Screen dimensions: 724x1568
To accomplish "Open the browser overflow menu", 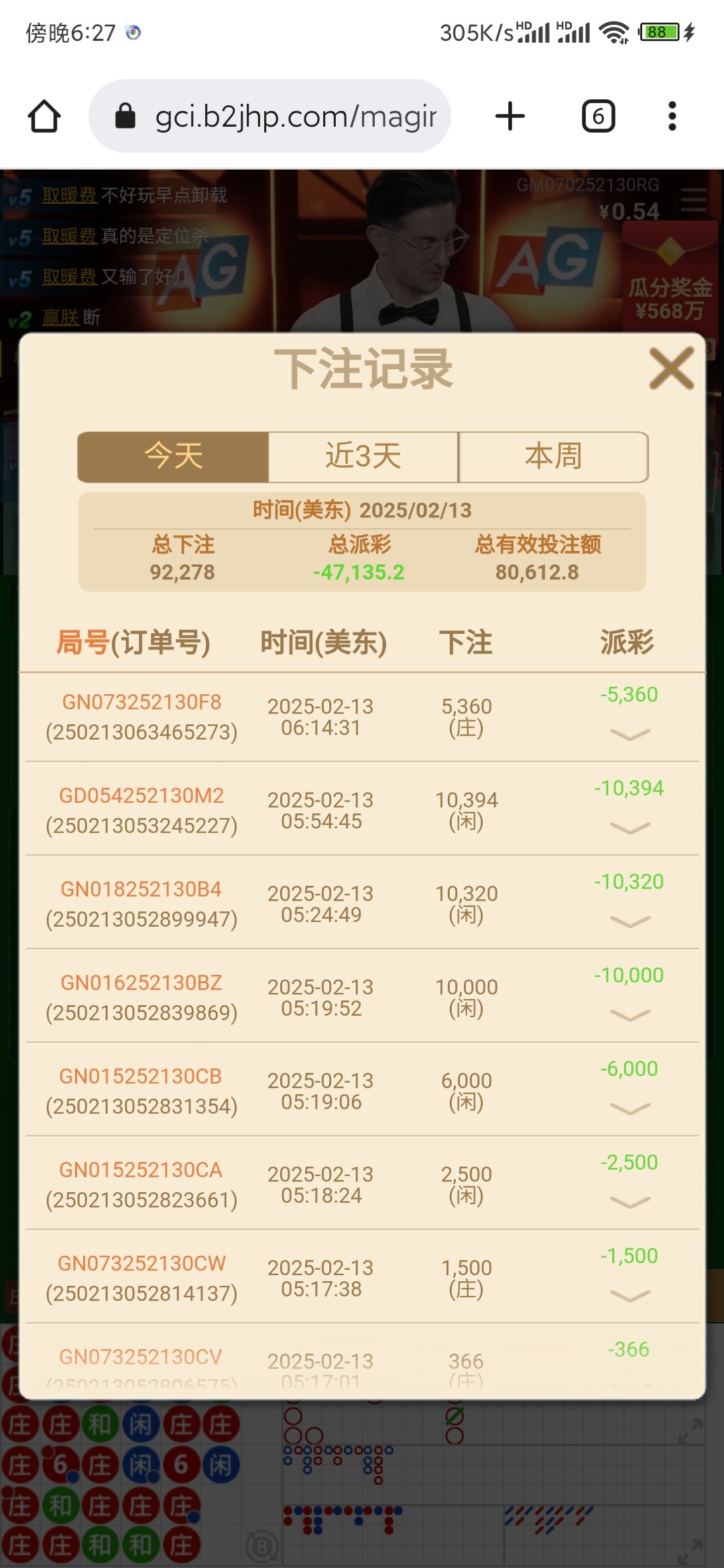I will pyautogui.click(x=672, y=116).
